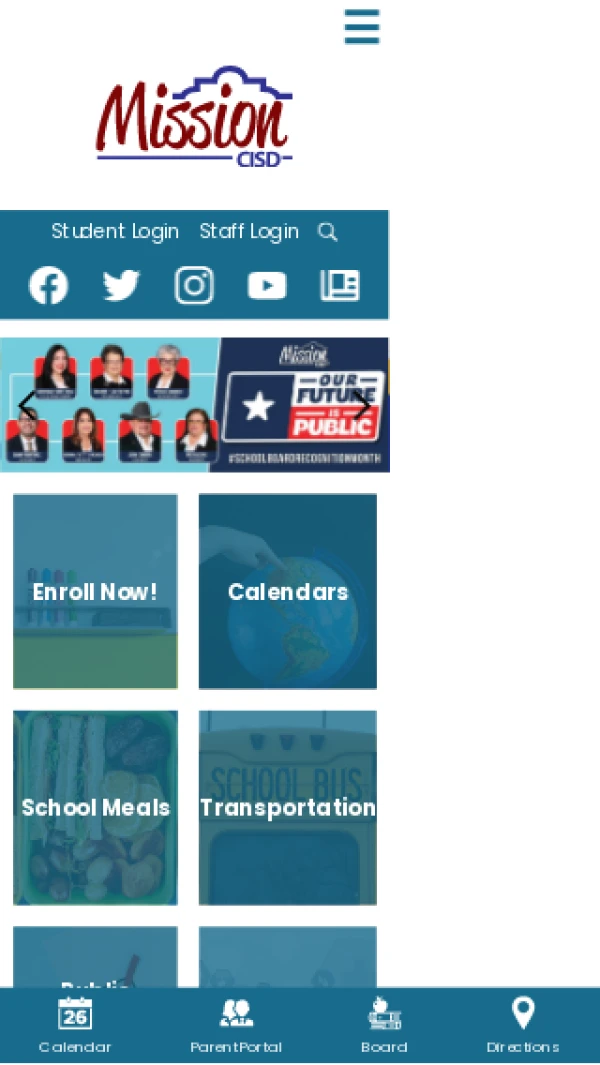
Task: Open the Enroll Now! tile
Action: tap(95, 591)
